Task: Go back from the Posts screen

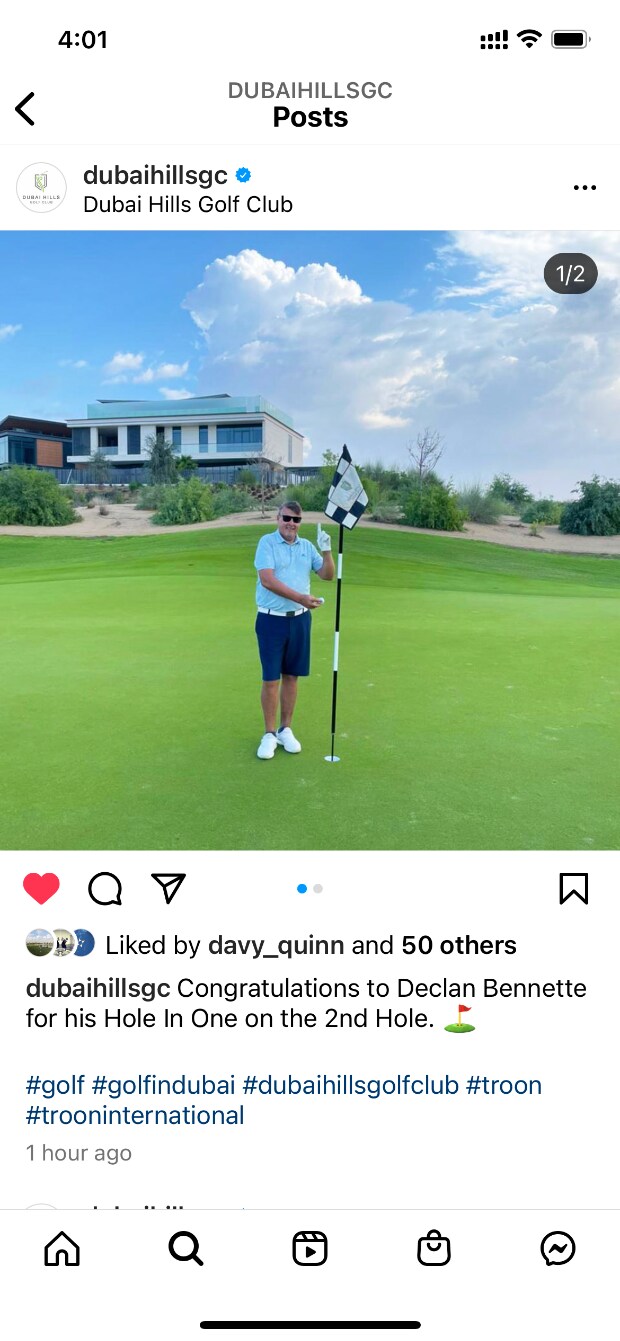Action: [26, 108]
